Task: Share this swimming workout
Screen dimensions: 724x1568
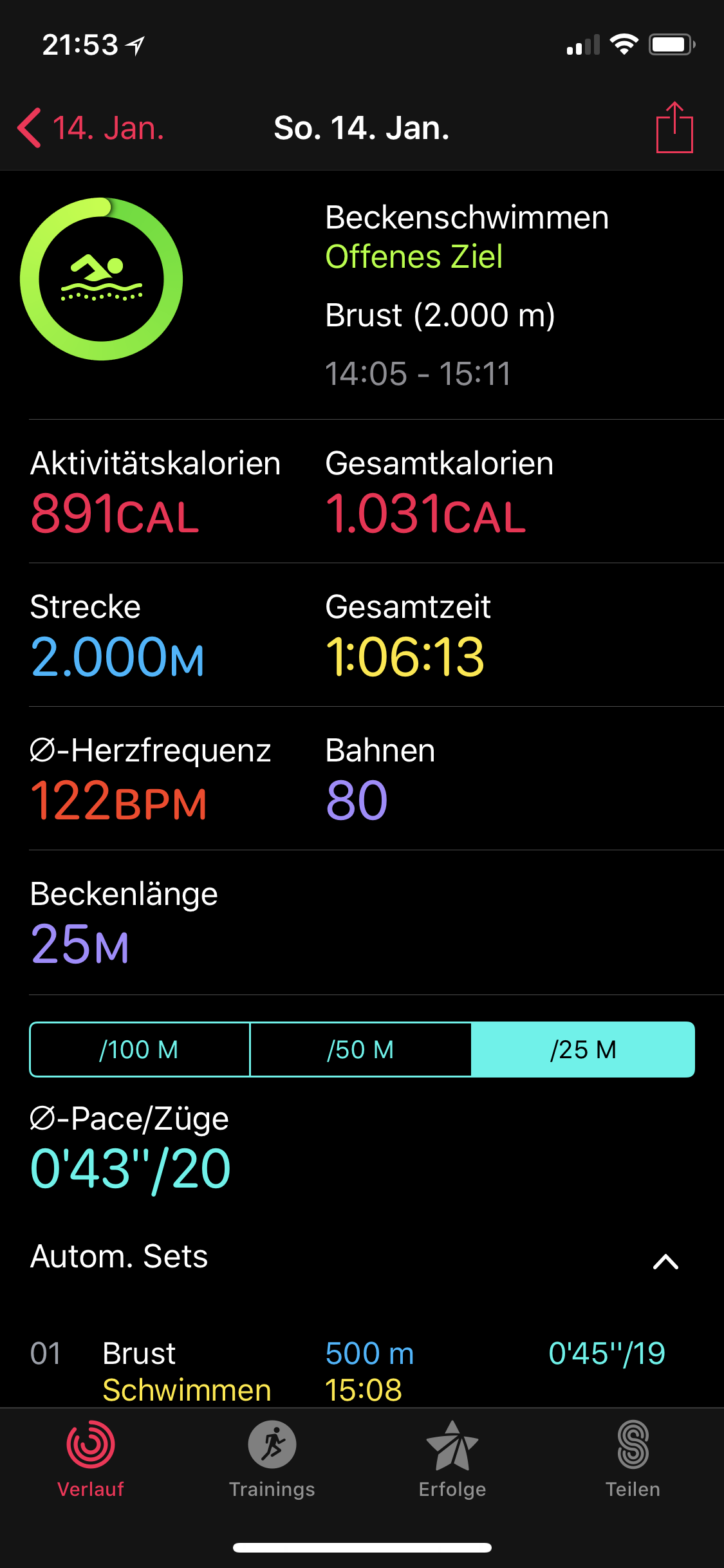Action: (674, 128)
